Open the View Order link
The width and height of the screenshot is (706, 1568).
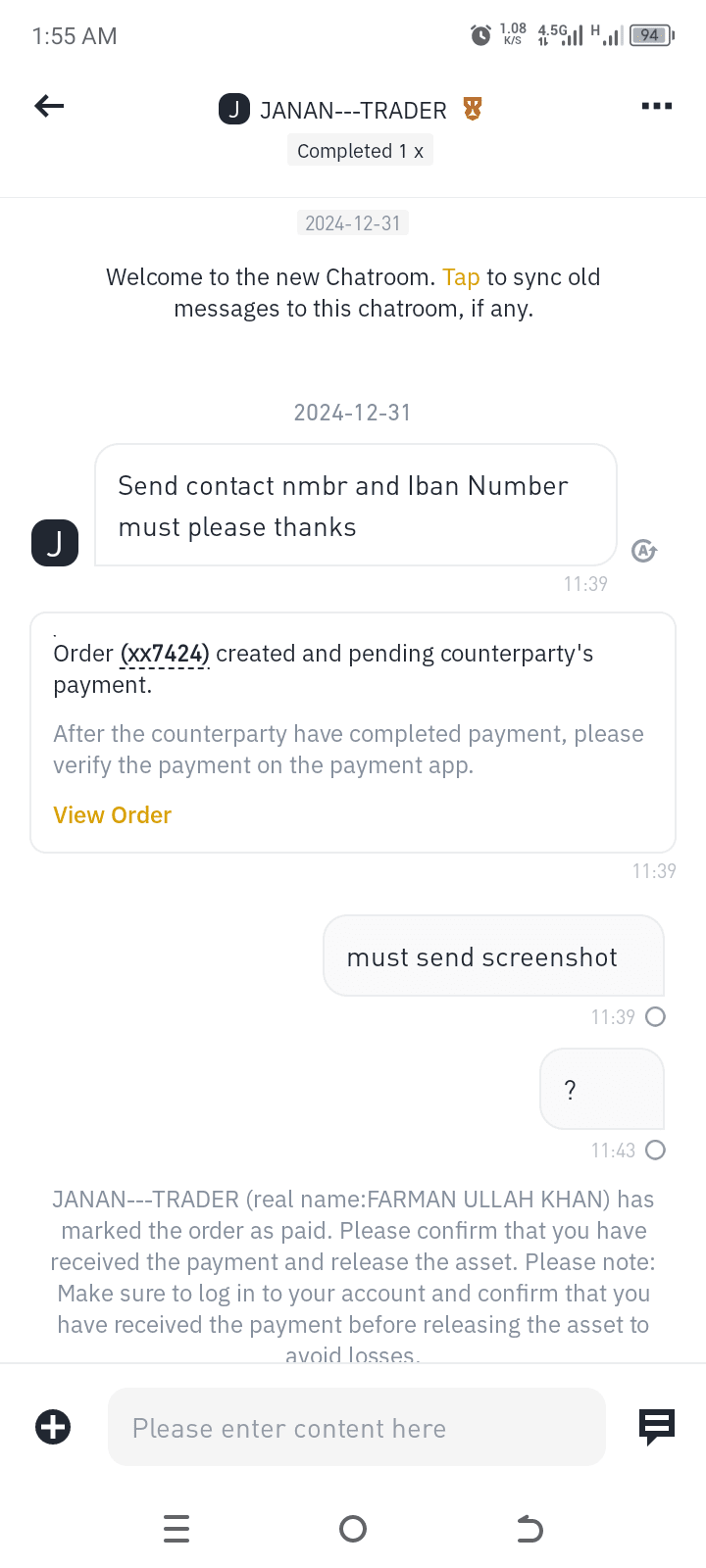113,815
